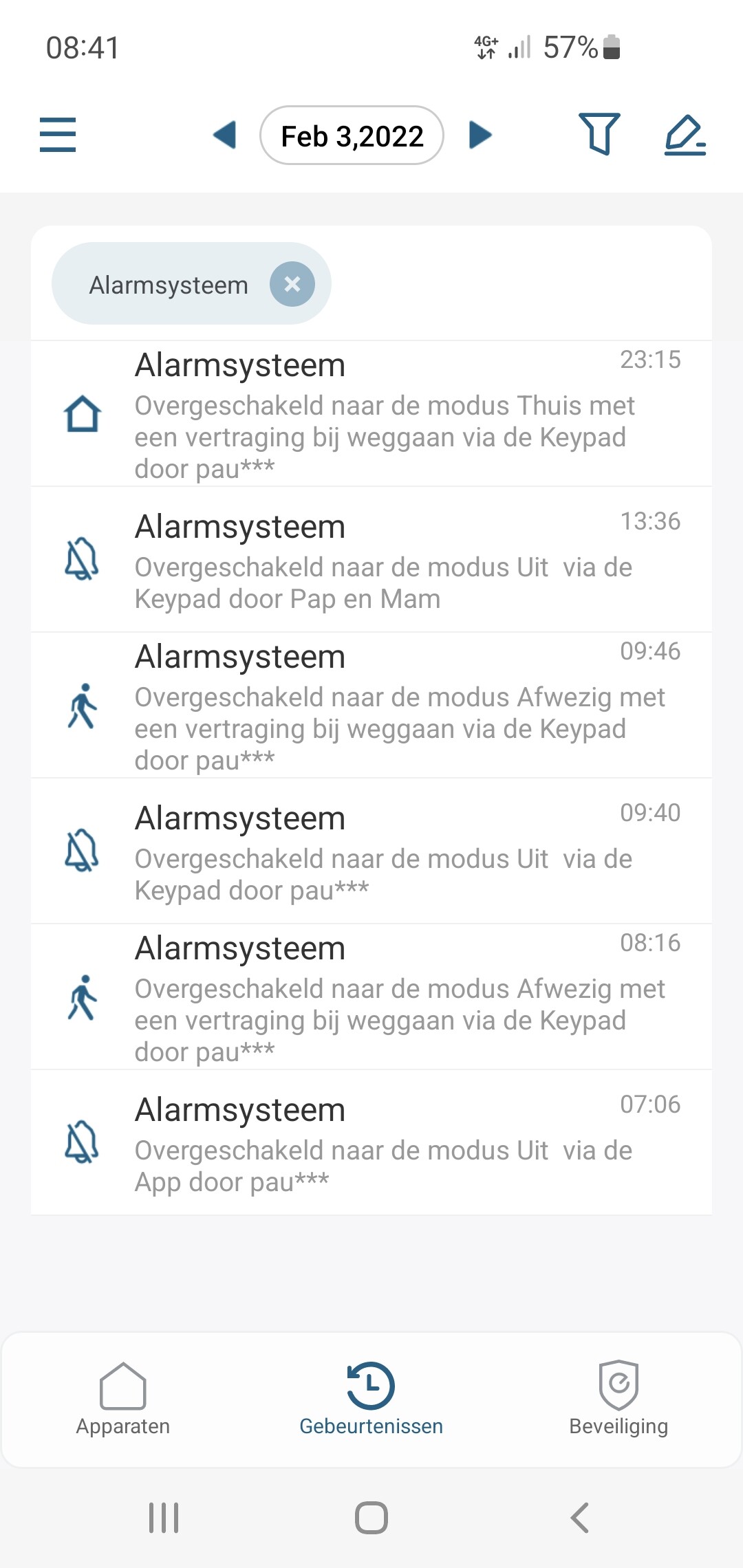View the 09:40 Uit mode event
The width and height of the screenshot is (743, 1568).
click(x=371, y=851)
